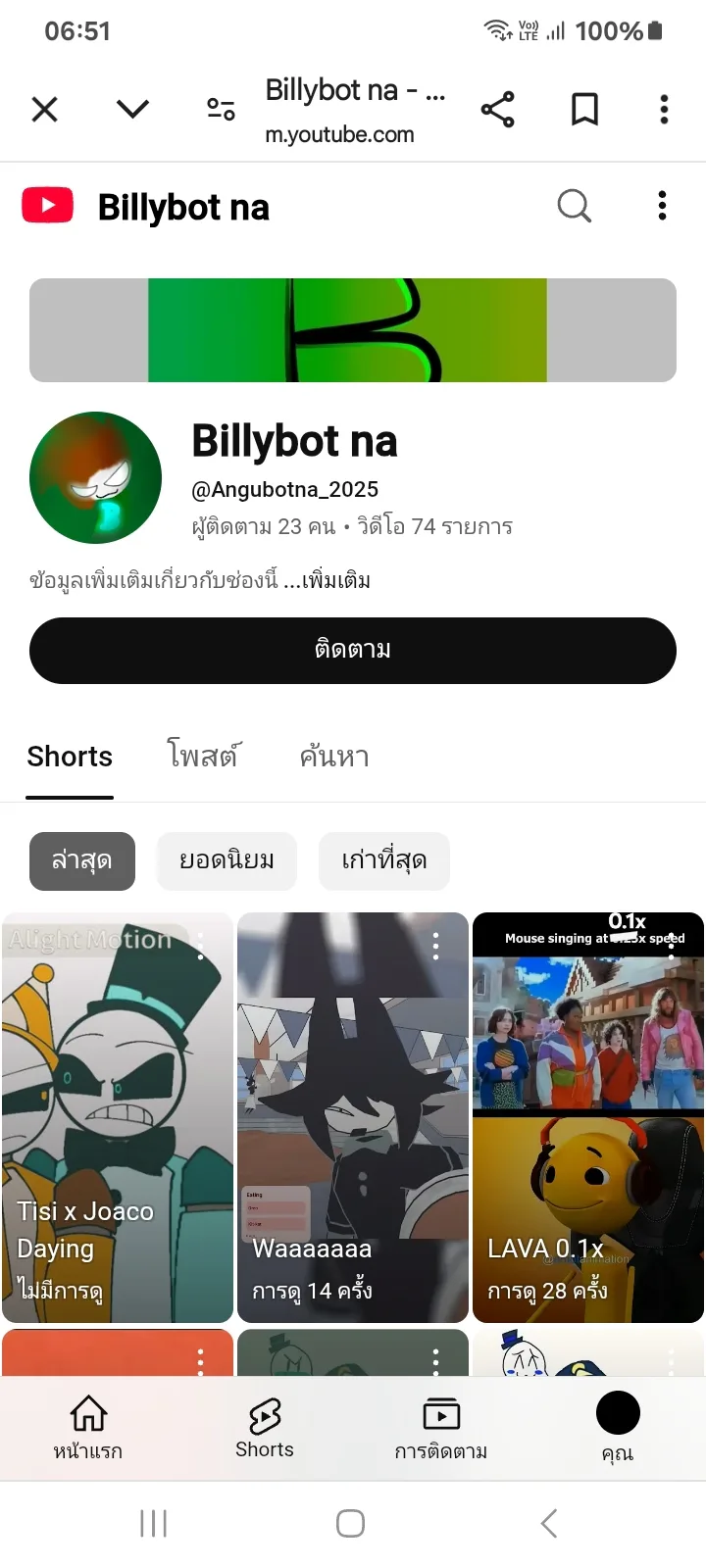Open YouTube's three-dot menu beside search
This screenshot has width=706, height=1568.
663,206
